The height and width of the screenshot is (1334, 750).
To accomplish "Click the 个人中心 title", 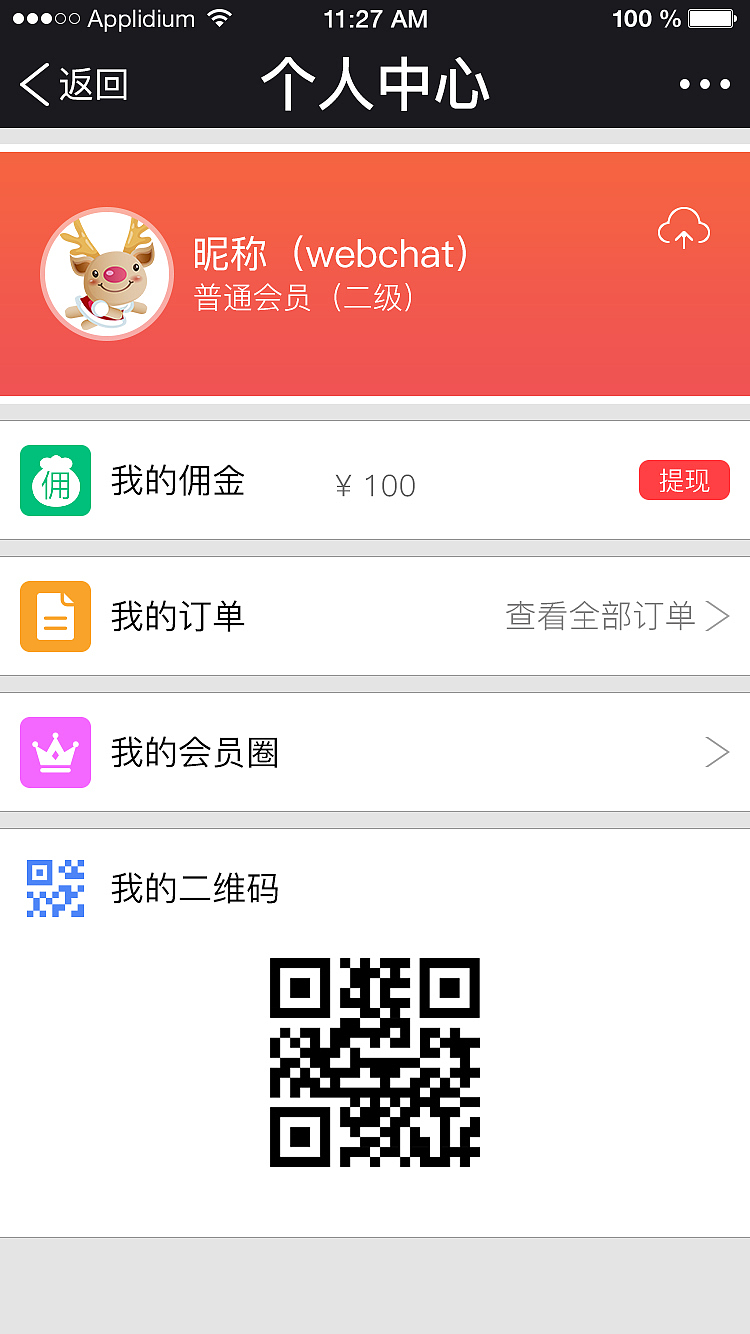I will 375,85.
